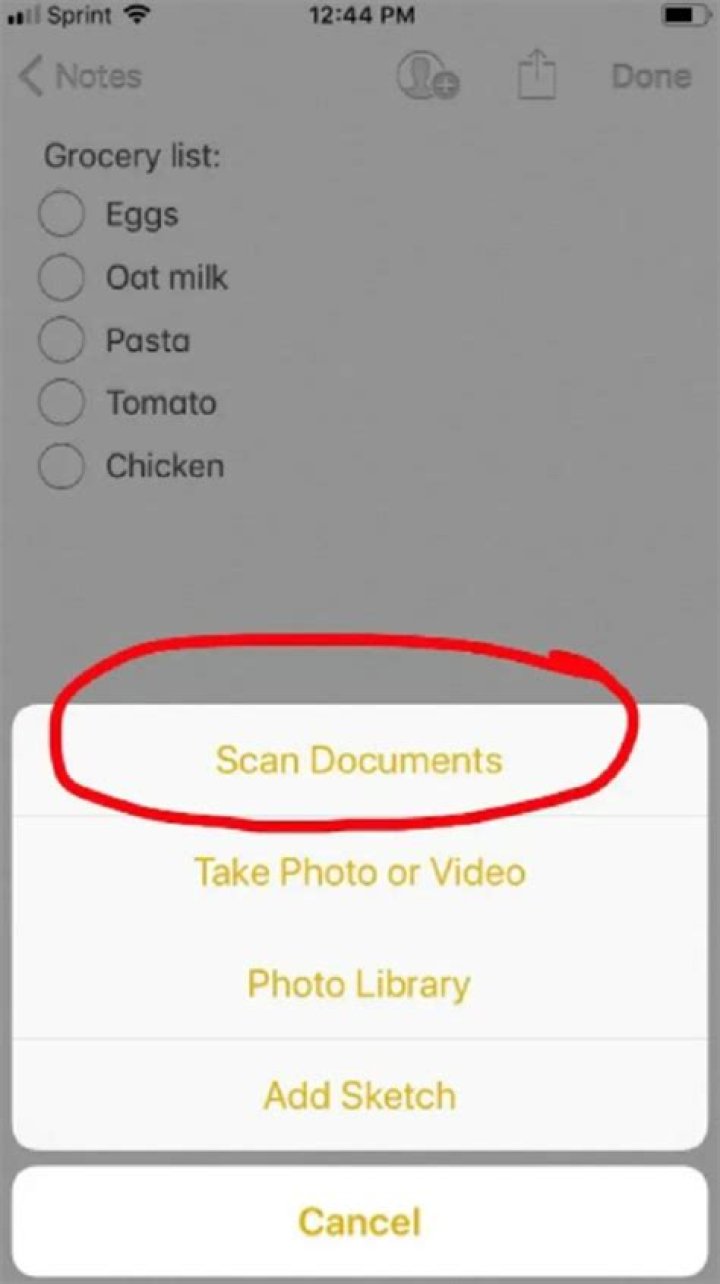720x1284 pixels.
Task: Open the Photo Library option
Action: 359,984
